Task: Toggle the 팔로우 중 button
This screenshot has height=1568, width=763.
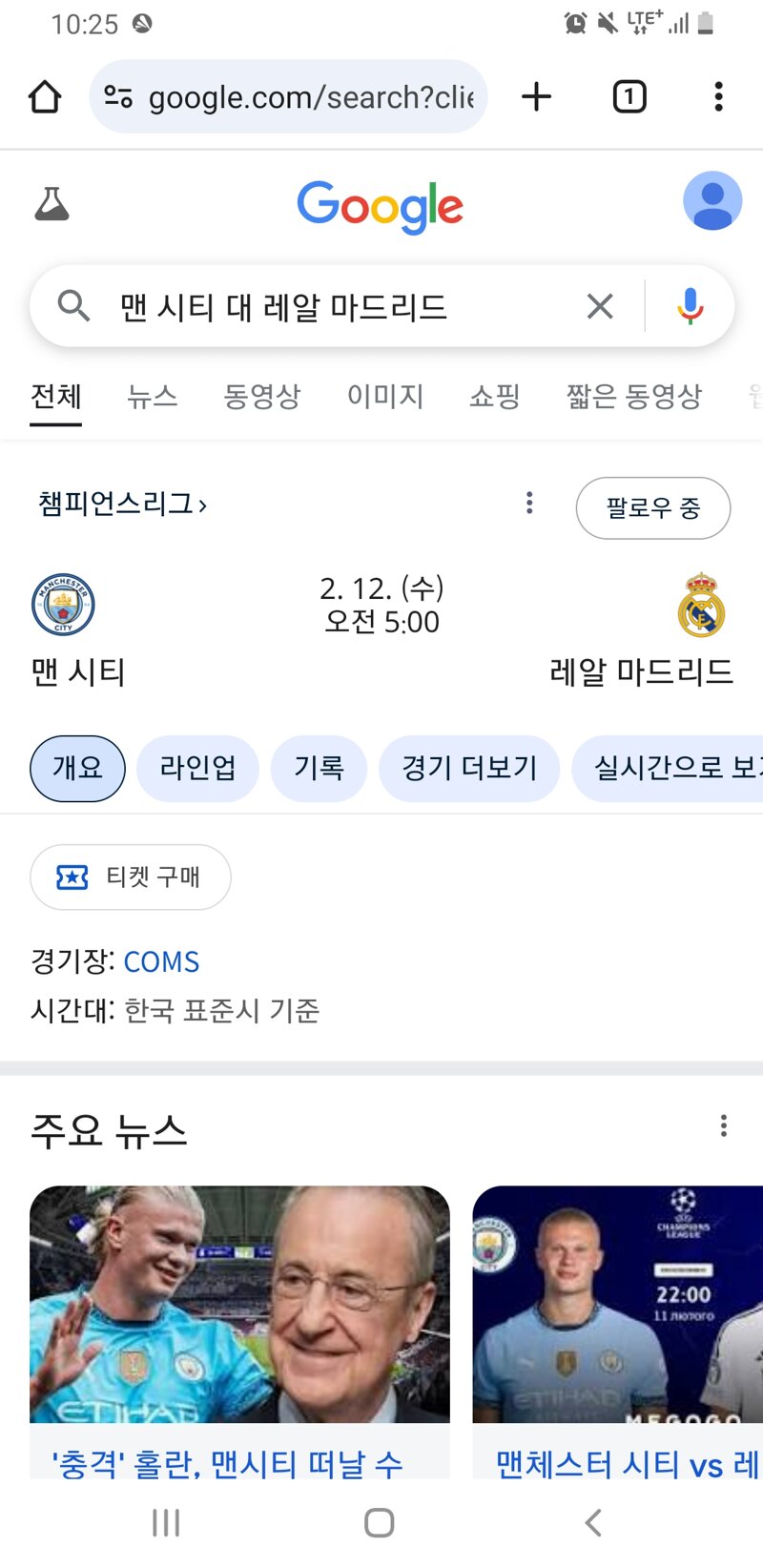Action: (x=653, y=508)
